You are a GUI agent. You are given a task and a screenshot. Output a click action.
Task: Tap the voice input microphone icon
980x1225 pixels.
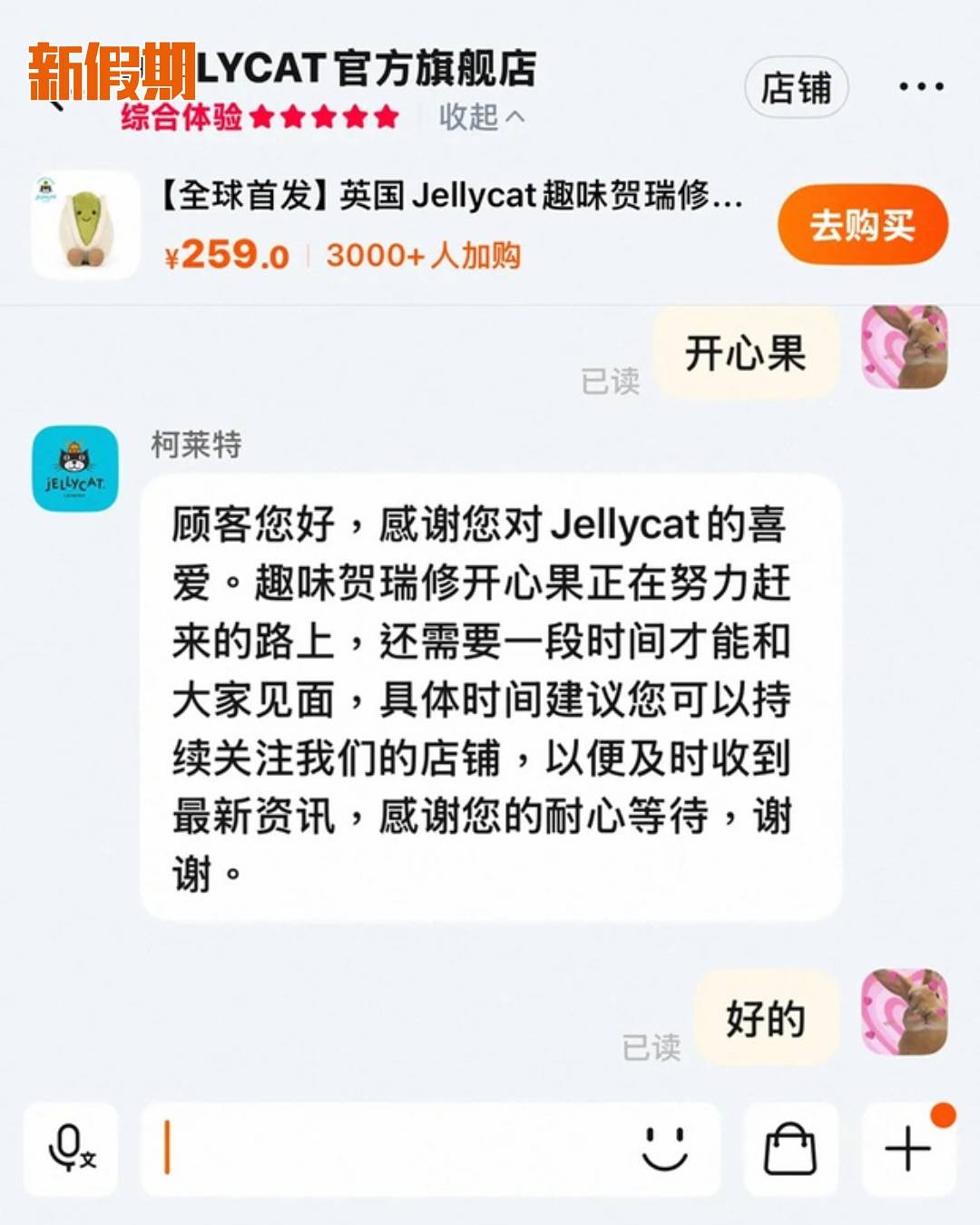click(71, 1149)
